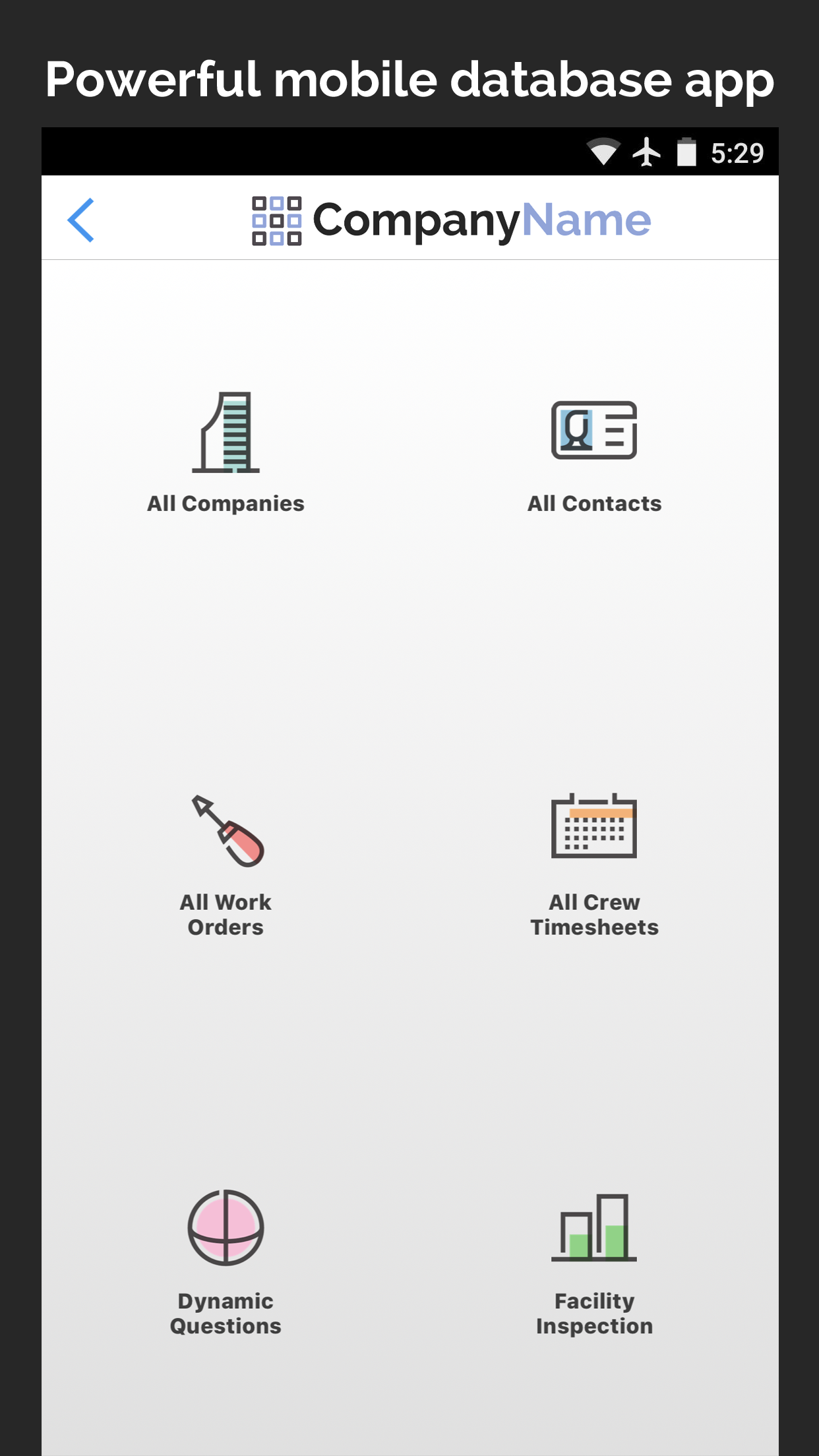This screenshot has width=819, height=1456.
Task: Open All Work Orders
Action: [x=226, y=865]
